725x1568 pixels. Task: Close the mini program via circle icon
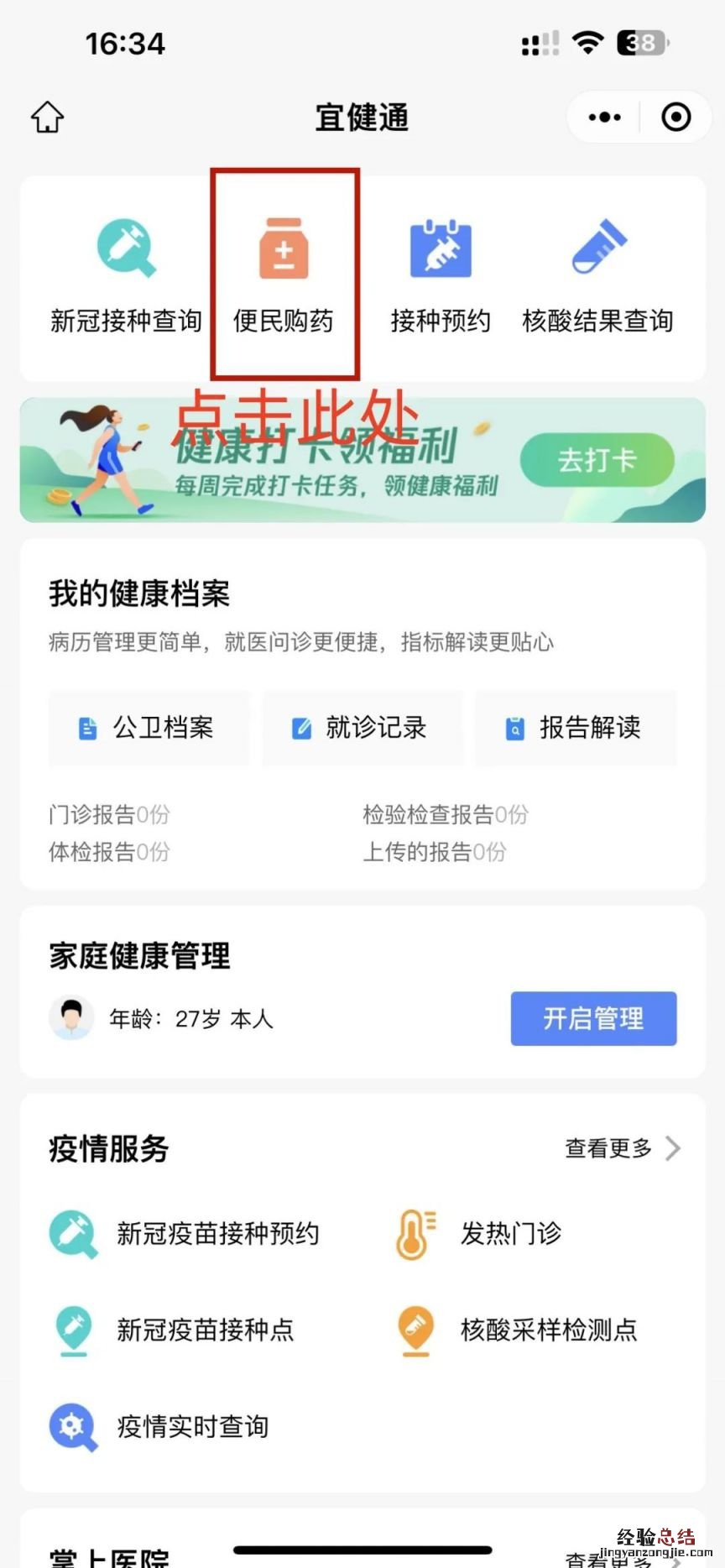click(675, 118)
